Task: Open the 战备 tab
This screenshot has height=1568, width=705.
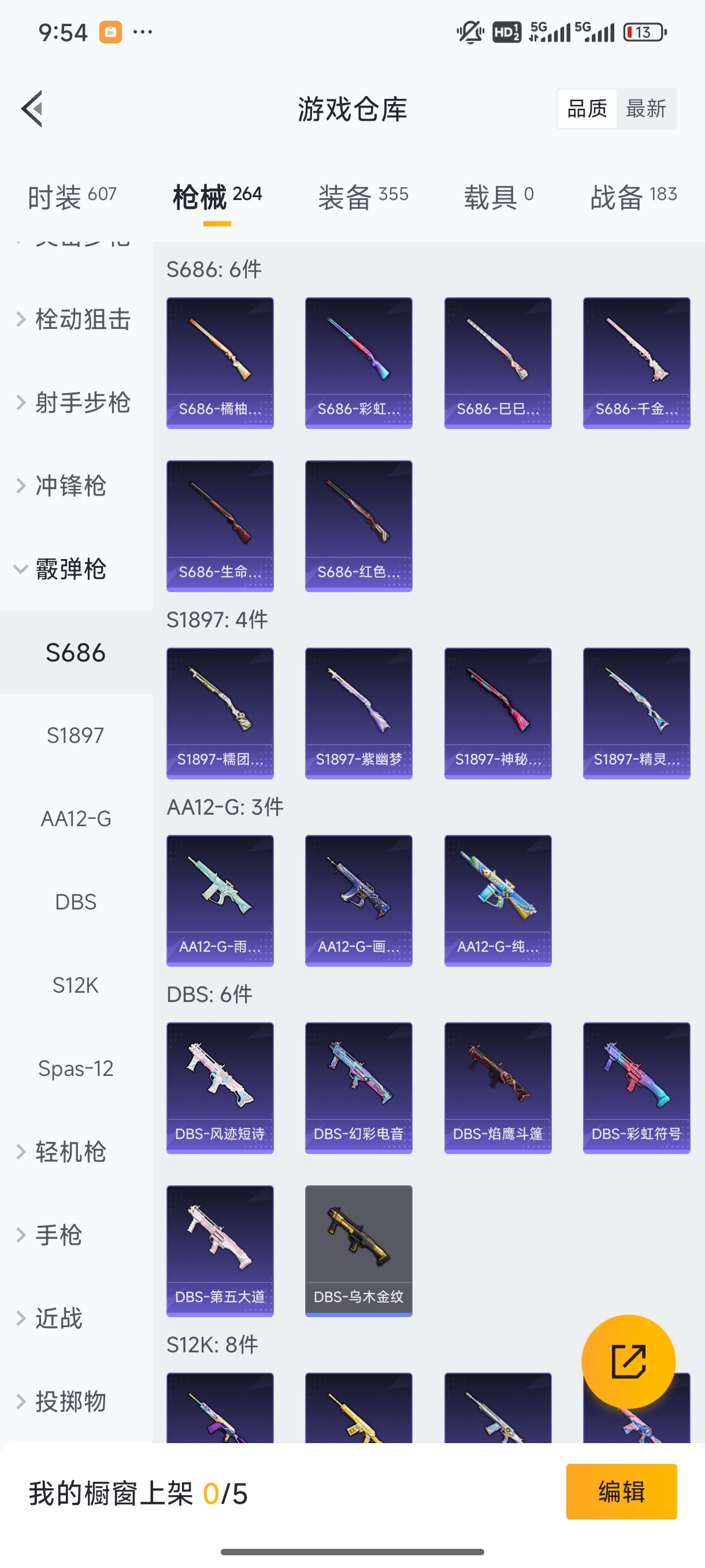Action: tap(633, 197)
